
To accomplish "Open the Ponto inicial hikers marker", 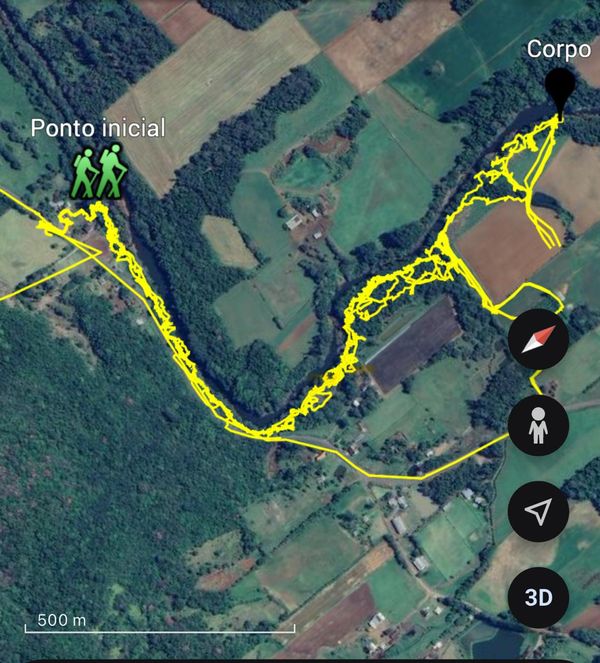I will coord(98,171).
